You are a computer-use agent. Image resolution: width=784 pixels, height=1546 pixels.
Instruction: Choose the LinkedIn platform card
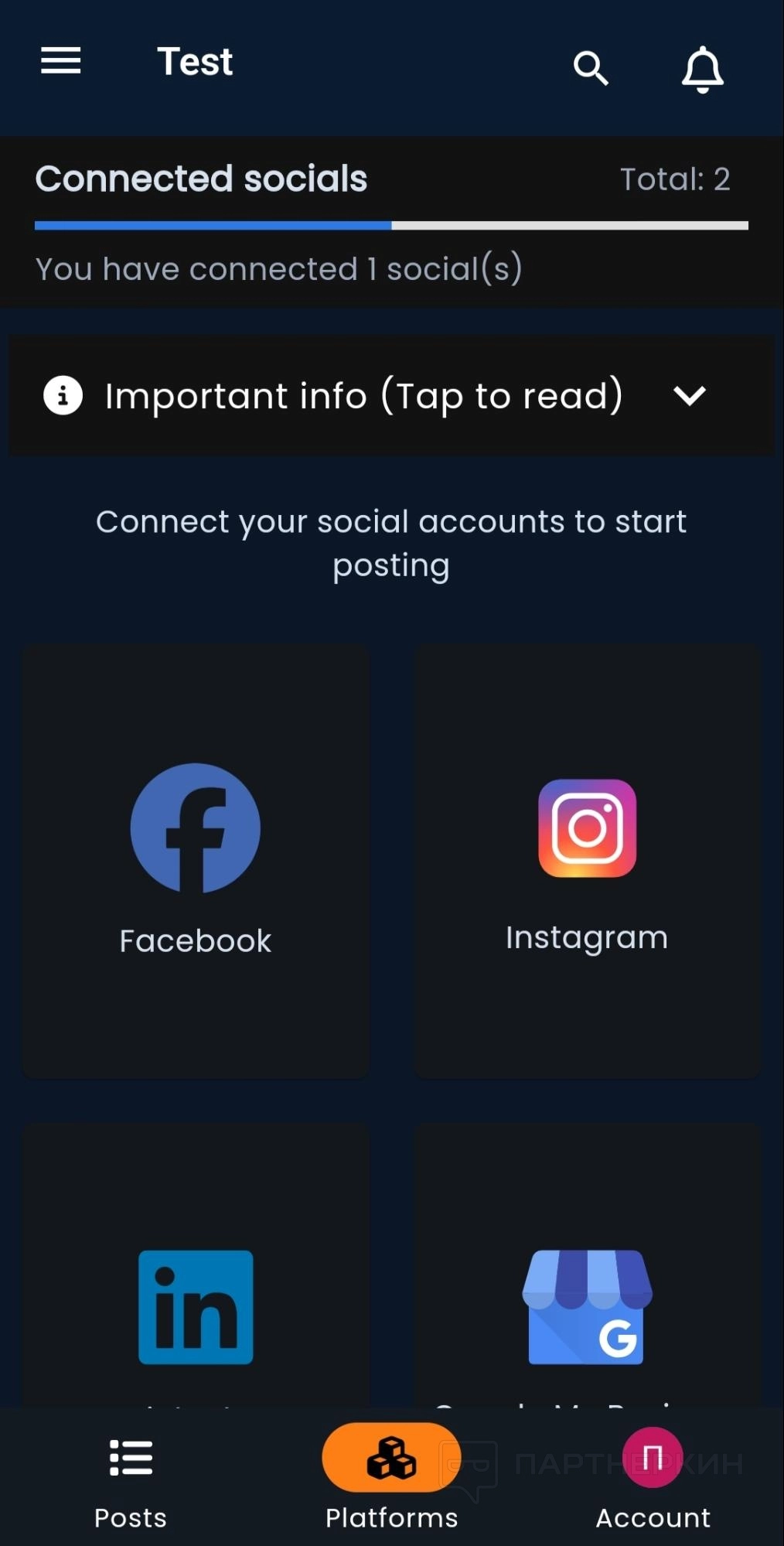(196, 1284)
